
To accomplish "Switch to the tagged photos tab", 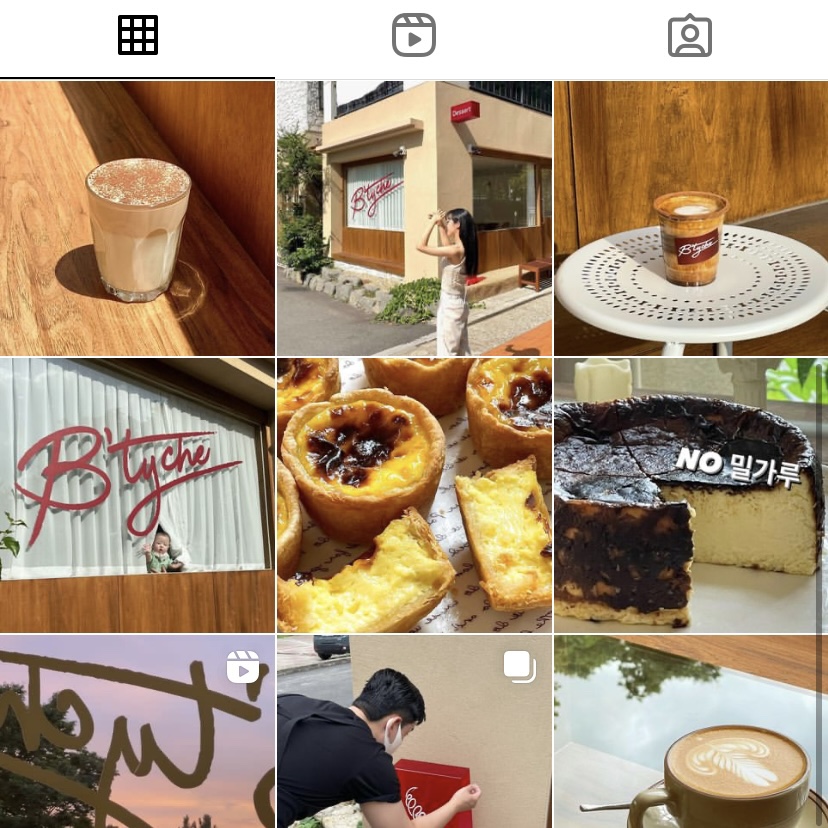I will (689, 36).
